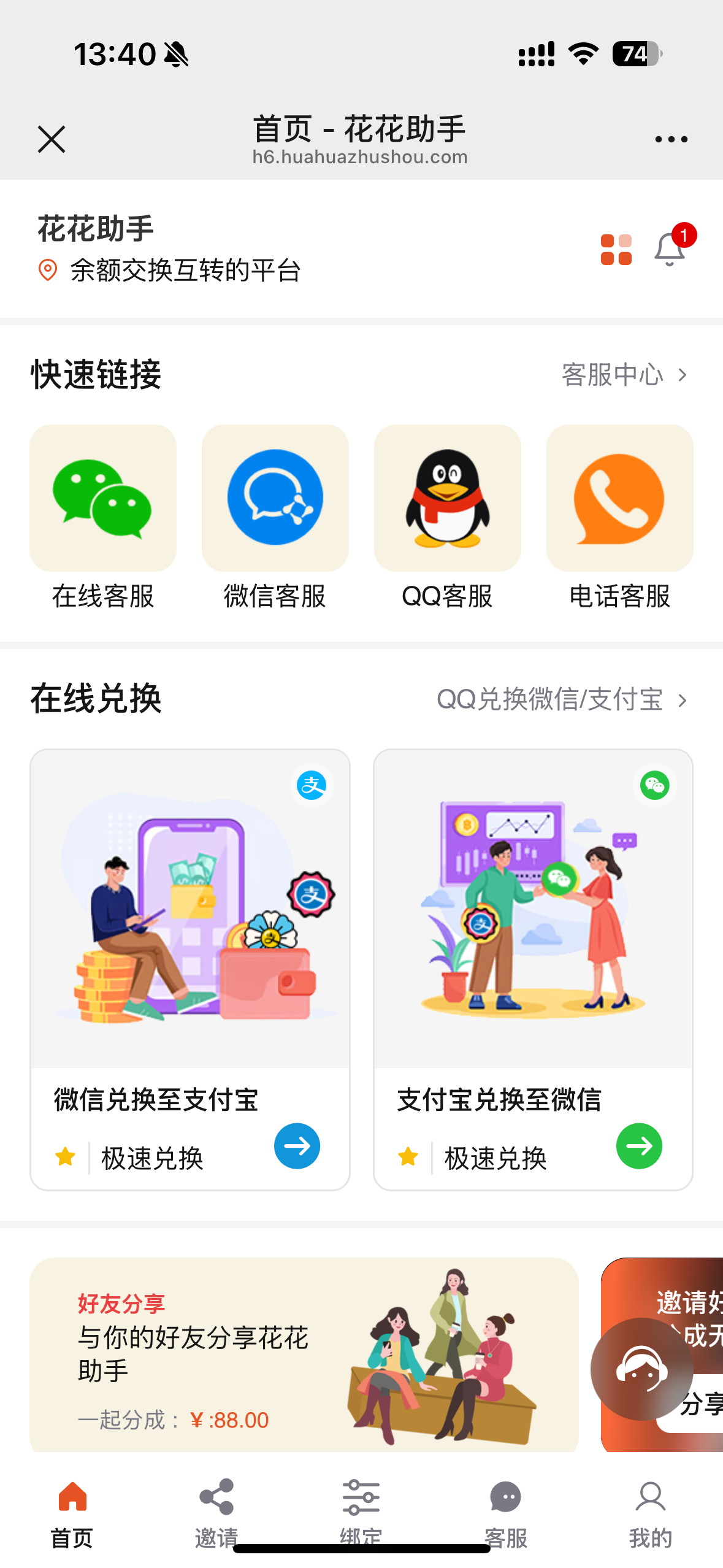This screenshot has width=723, height=1568.
Task: Click the orange grid icon near the bell
Action: click(615, 248)
